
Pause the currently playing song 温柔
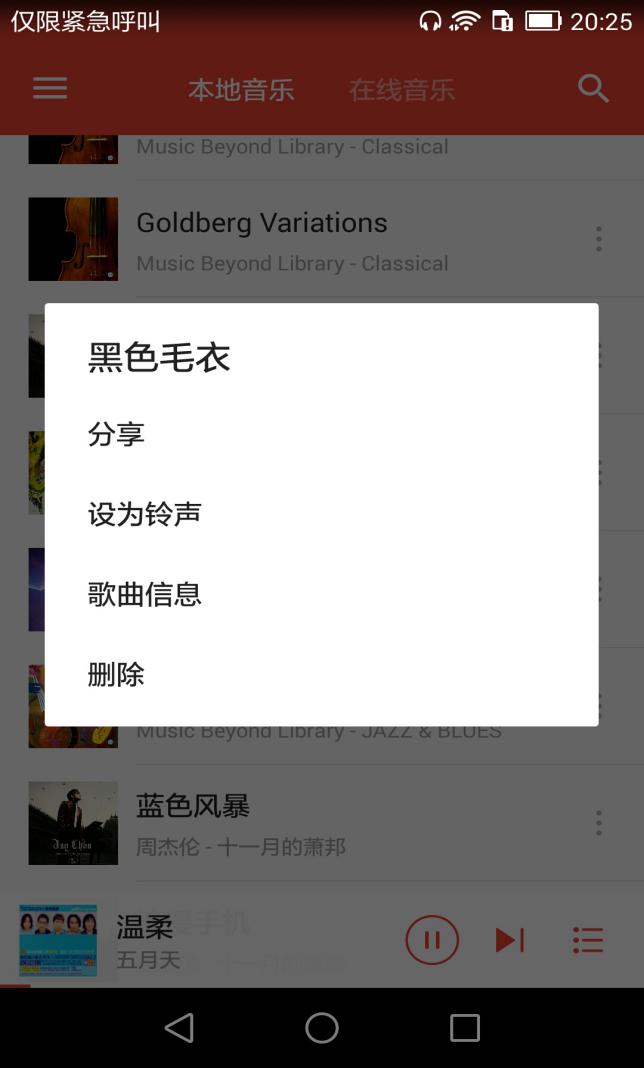click(432, 940)
